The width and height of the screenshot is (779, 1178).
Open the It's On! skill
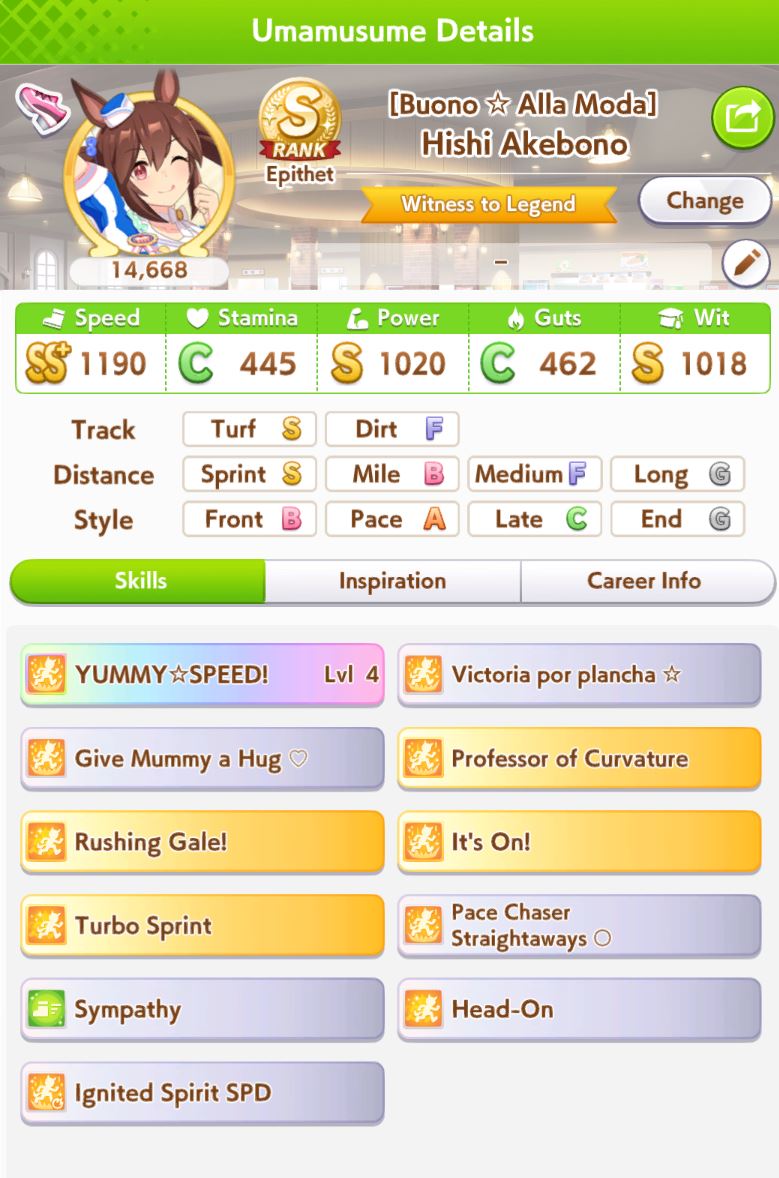click(579, 842)
